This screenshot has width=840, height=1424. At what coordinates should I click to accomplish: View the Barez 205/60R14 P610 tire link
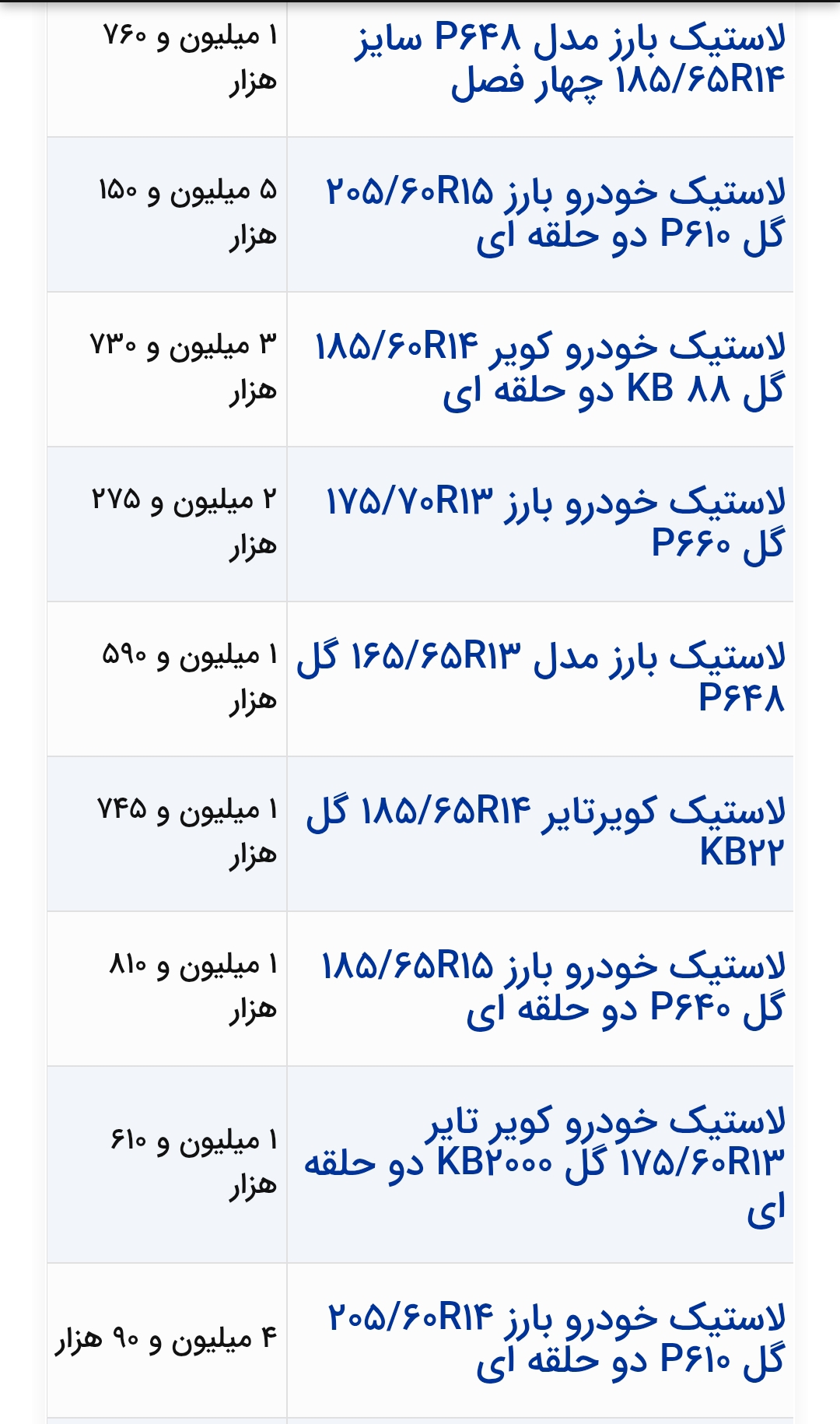(557, 1338)
